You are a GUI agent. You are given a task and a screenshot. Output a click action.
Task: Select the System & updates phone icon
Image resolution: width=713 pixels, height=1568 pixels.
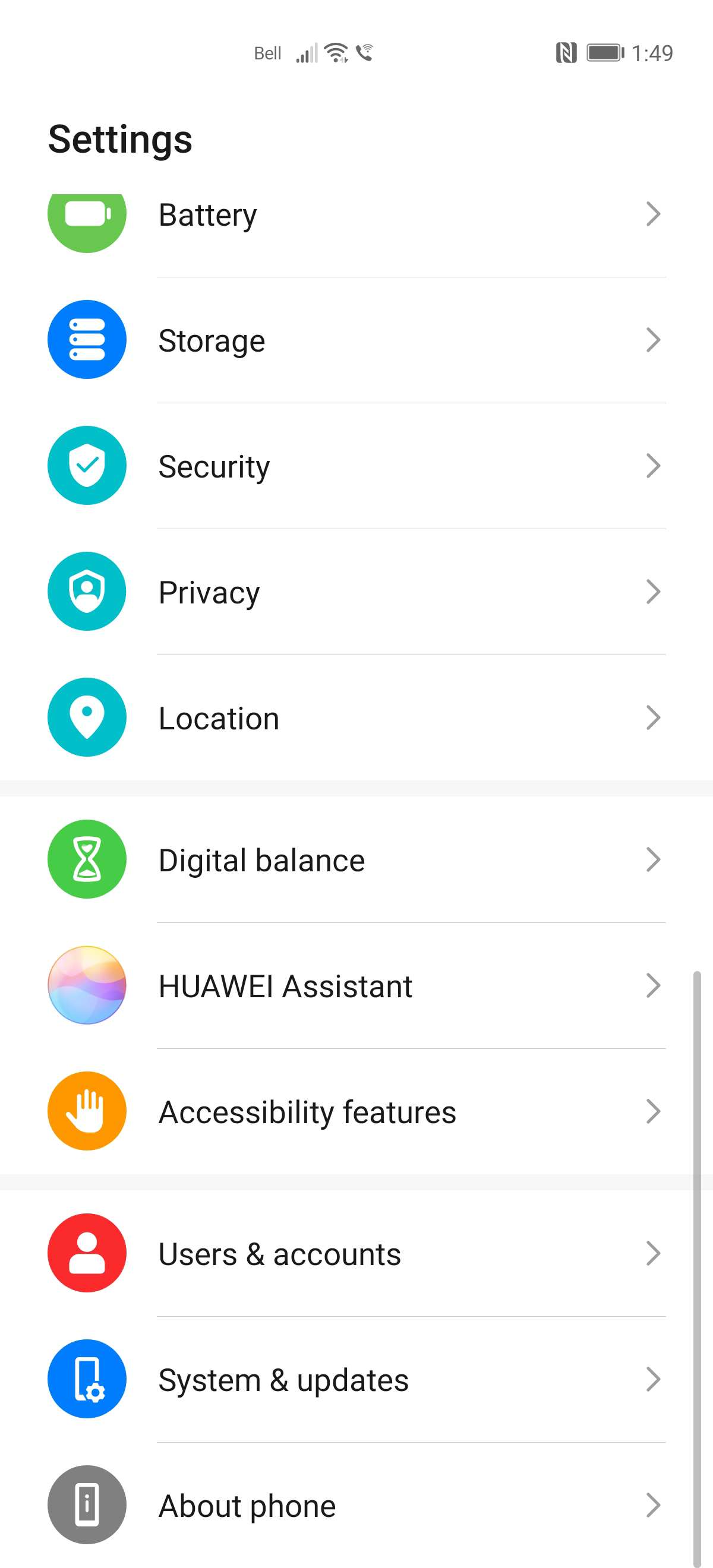(x=87, y=1379)
